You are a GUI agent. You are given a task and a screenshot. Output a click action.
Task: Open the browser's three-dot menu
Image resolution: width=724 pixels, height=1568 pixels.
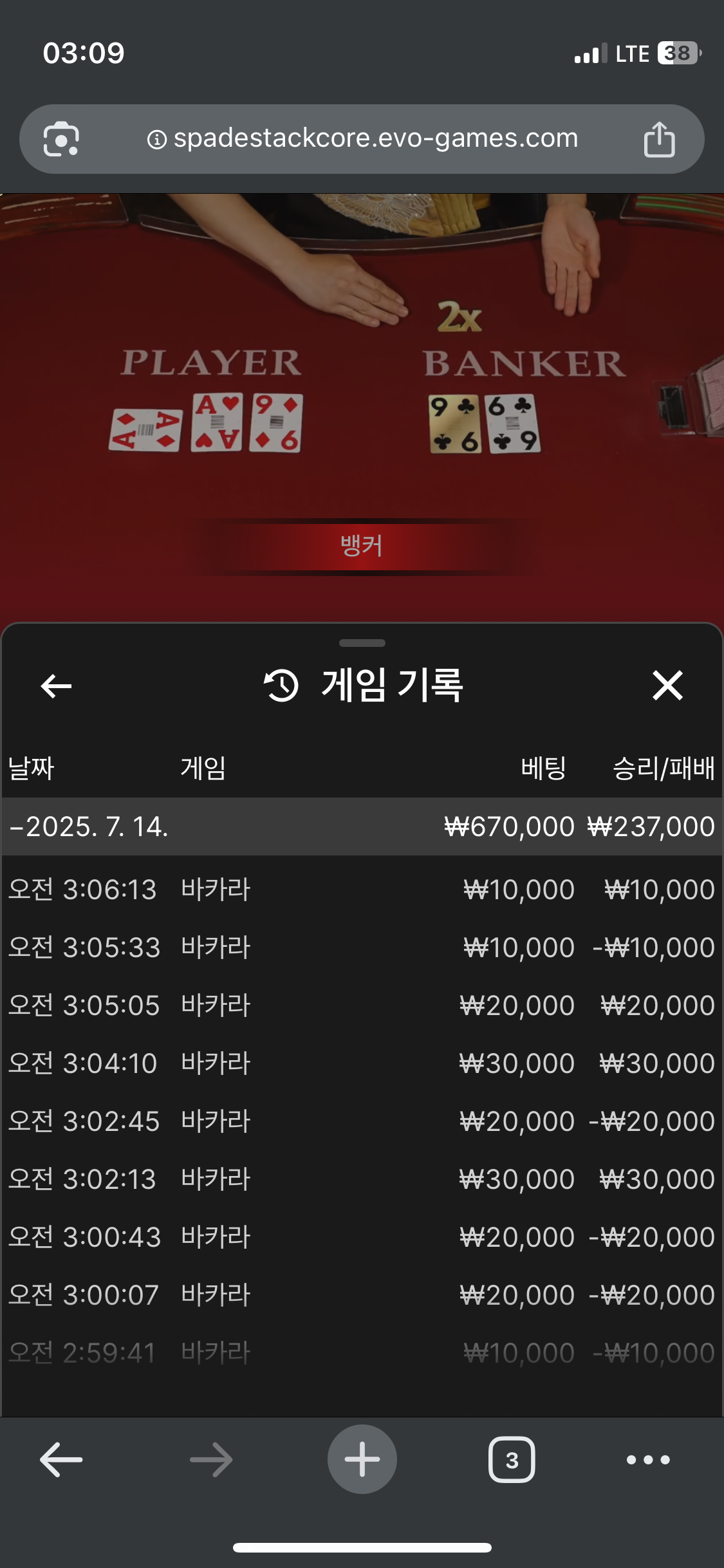(648, 1460)
